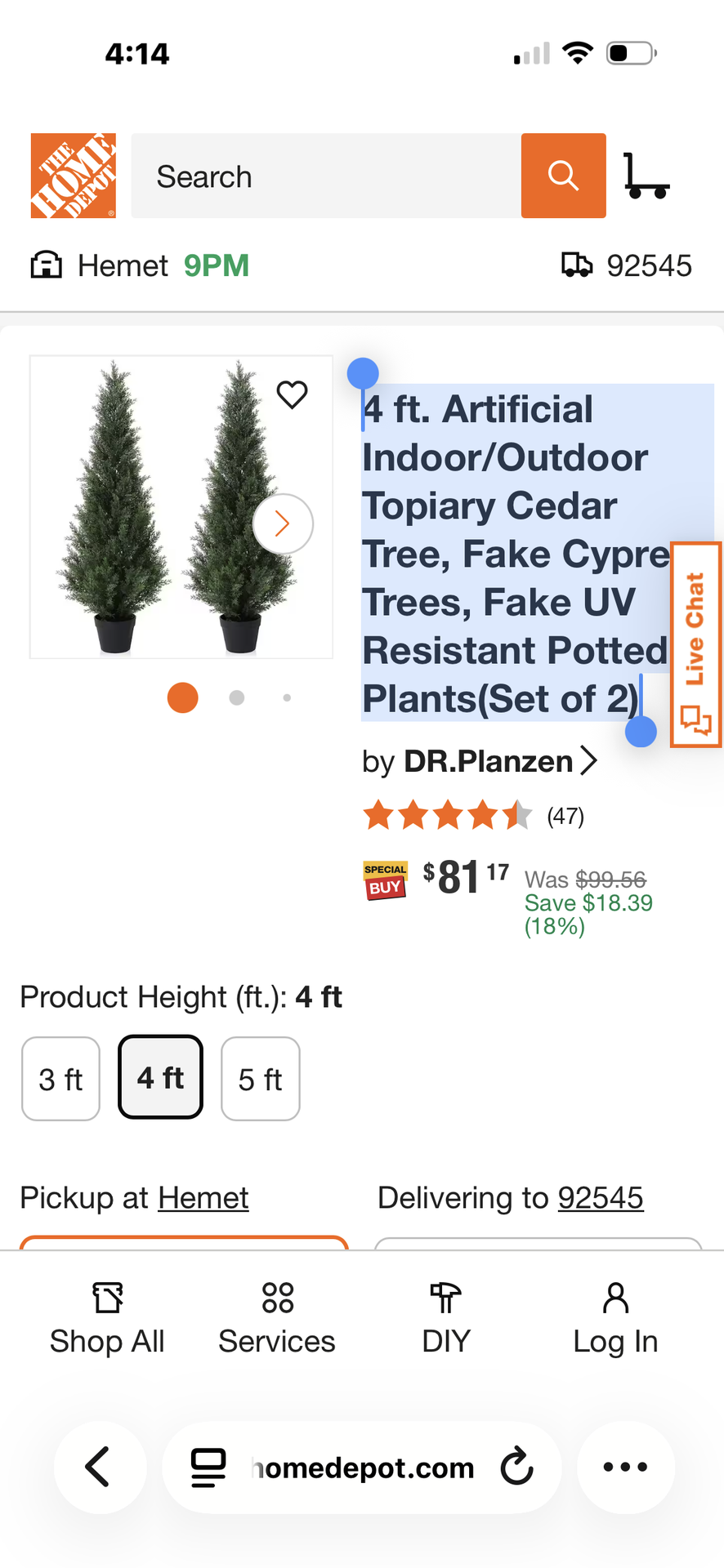Reload the homedepot.com page
The image size is (724, 1568).
(x=516, y=1467)
